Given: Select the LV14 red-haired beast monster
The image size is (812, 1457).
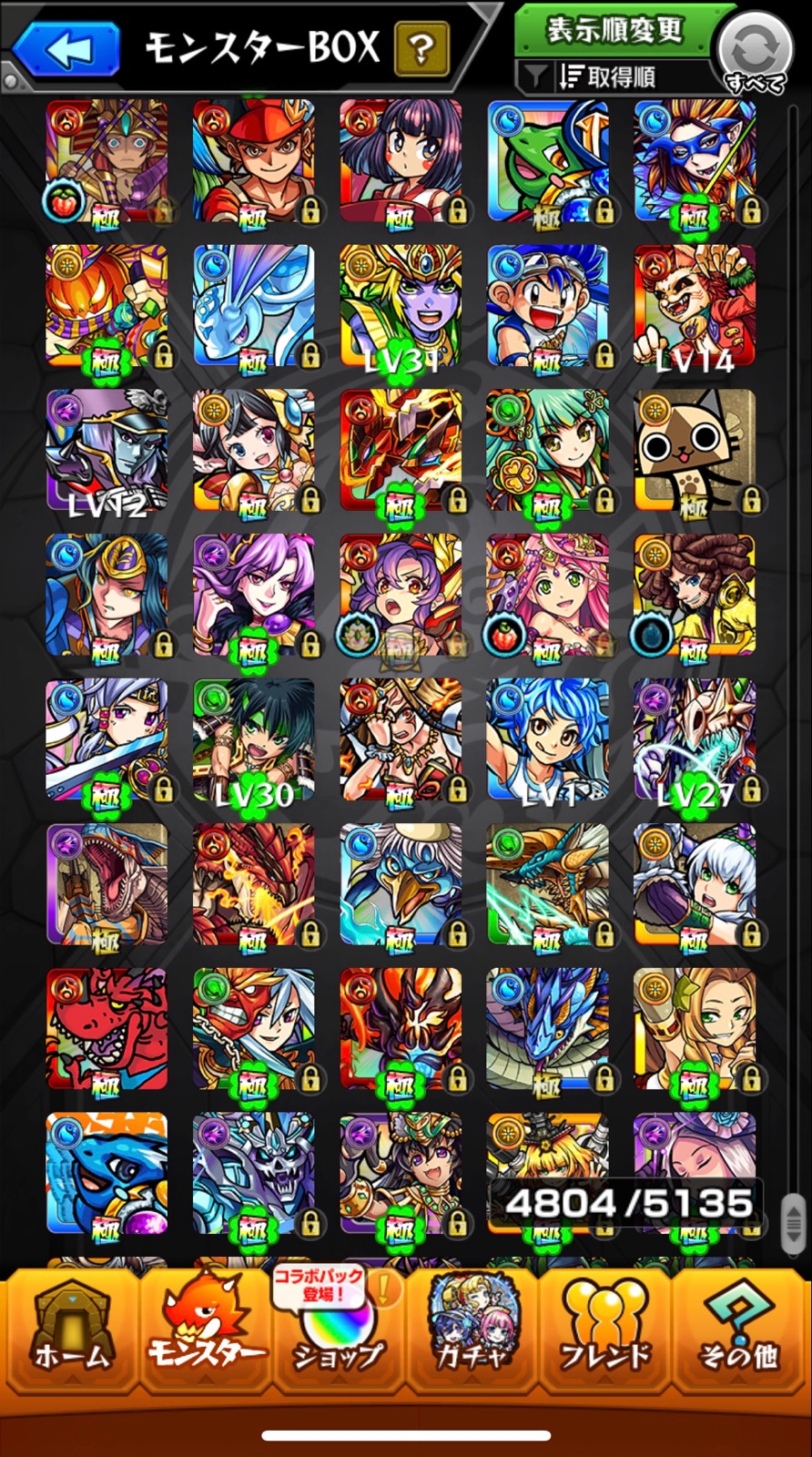Looking at the screenshot, I should tap(695, 307).
